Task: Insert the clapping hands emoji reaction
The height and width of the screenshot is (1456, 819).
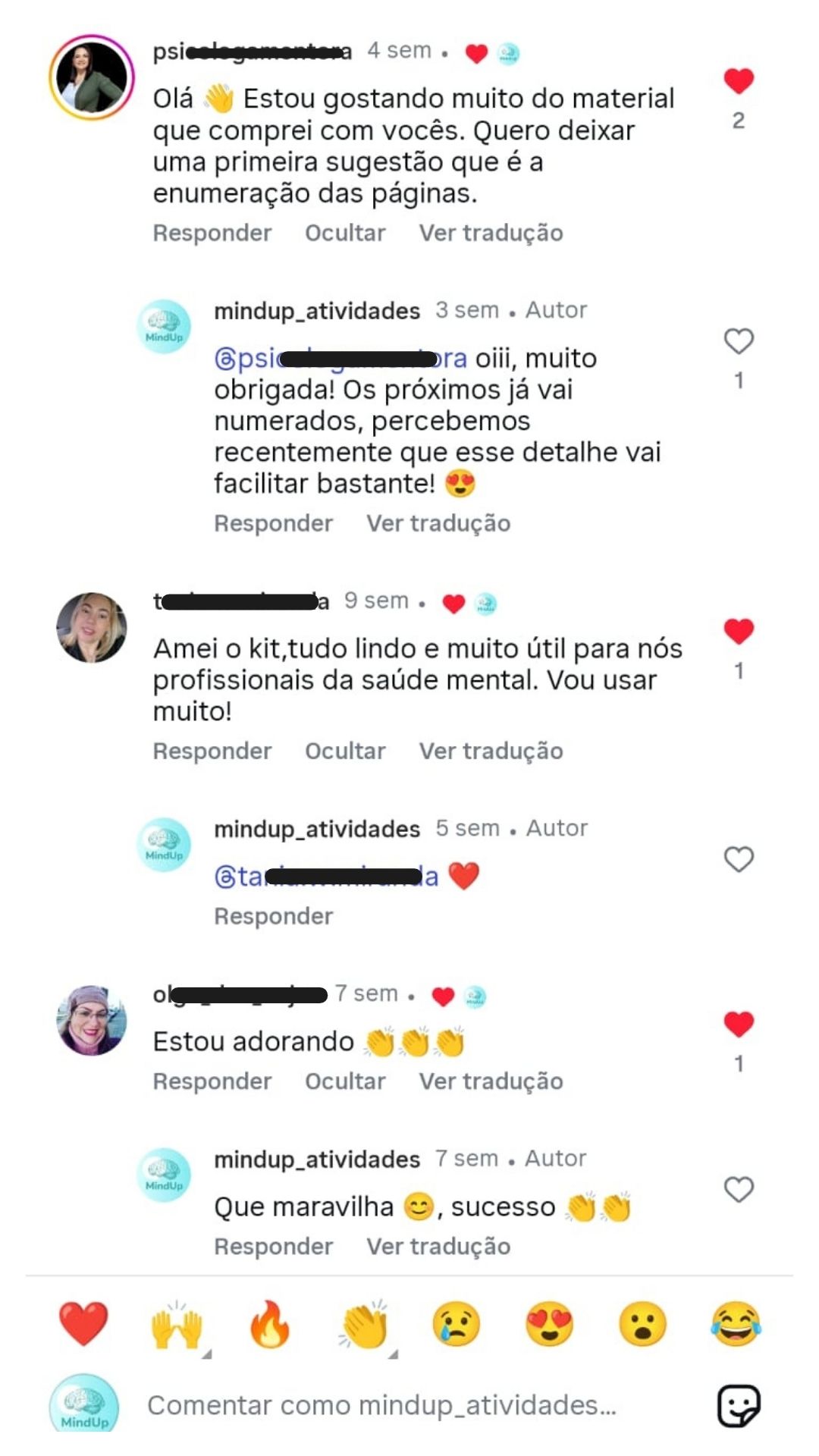Action: (x=365, y=1325)
